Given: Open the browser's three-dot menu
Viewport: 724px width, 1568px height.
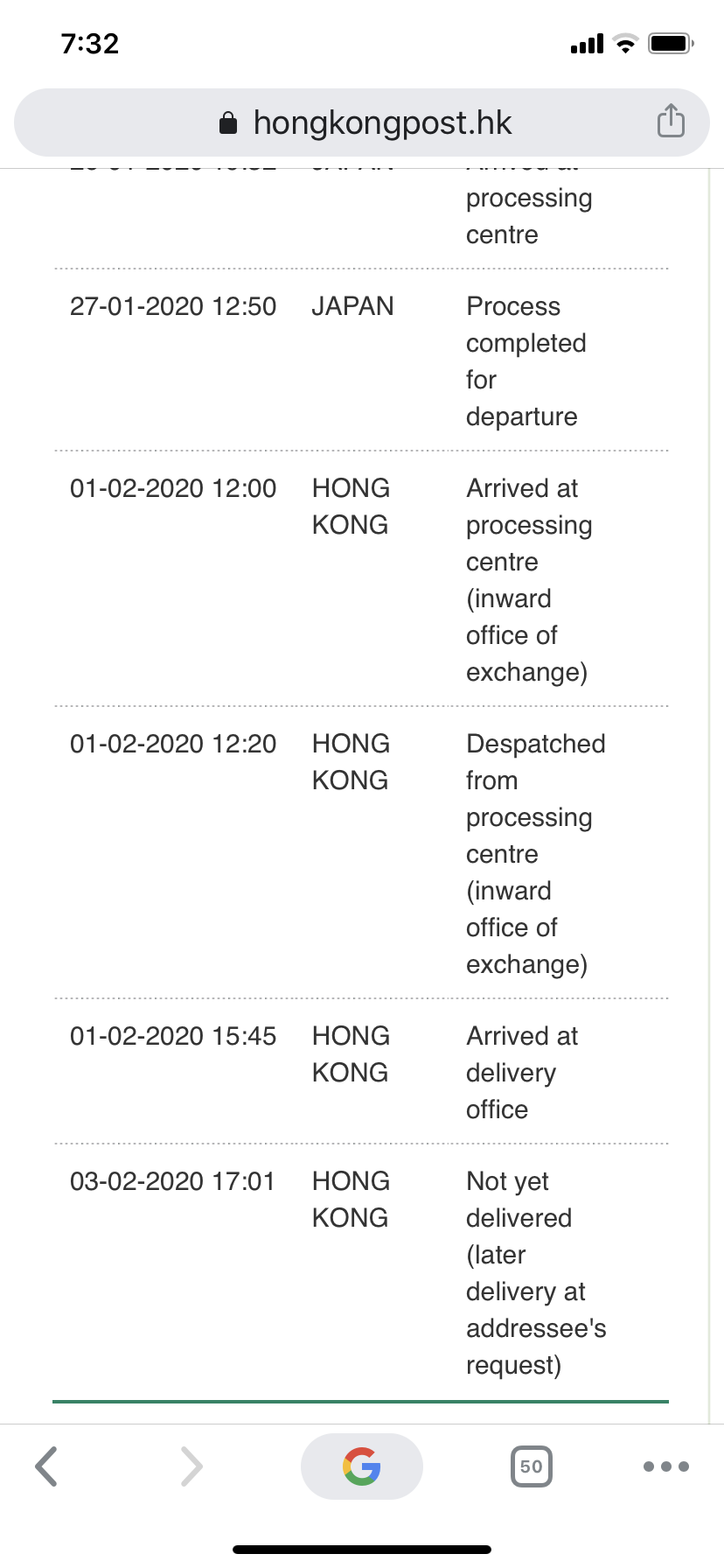Looking at the screenshot, I should (x=666, y=1466).
